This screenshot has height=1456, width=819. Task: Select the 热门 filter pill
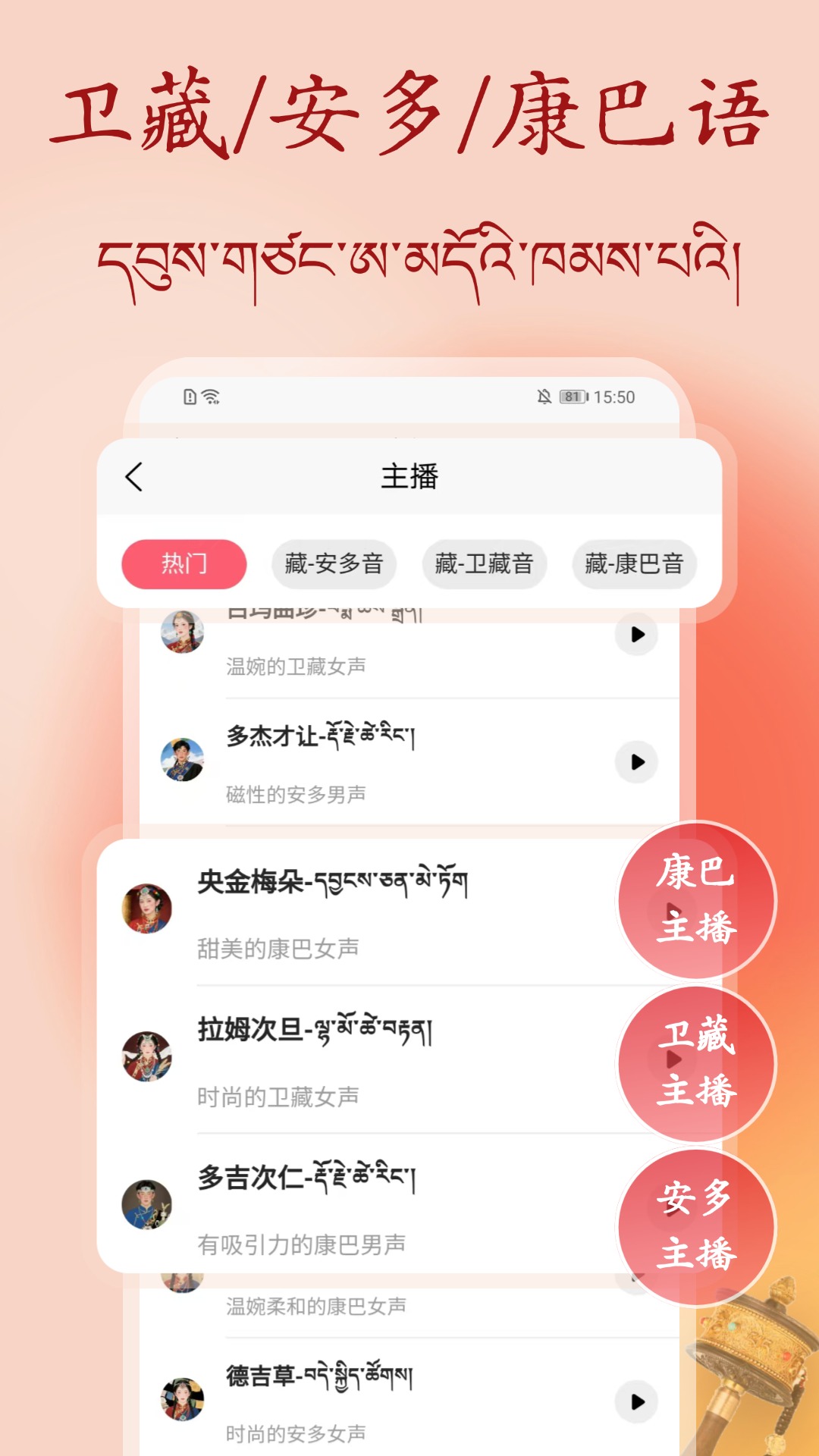click(x=186, y=563)
